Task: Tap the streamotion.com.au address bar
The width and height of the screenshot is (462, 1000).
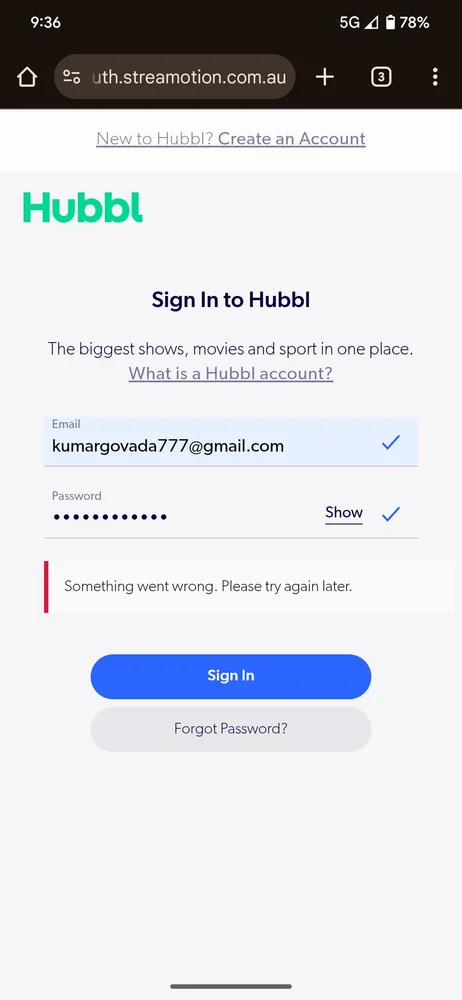Action: pyautogui.click(x=175, y=77)
